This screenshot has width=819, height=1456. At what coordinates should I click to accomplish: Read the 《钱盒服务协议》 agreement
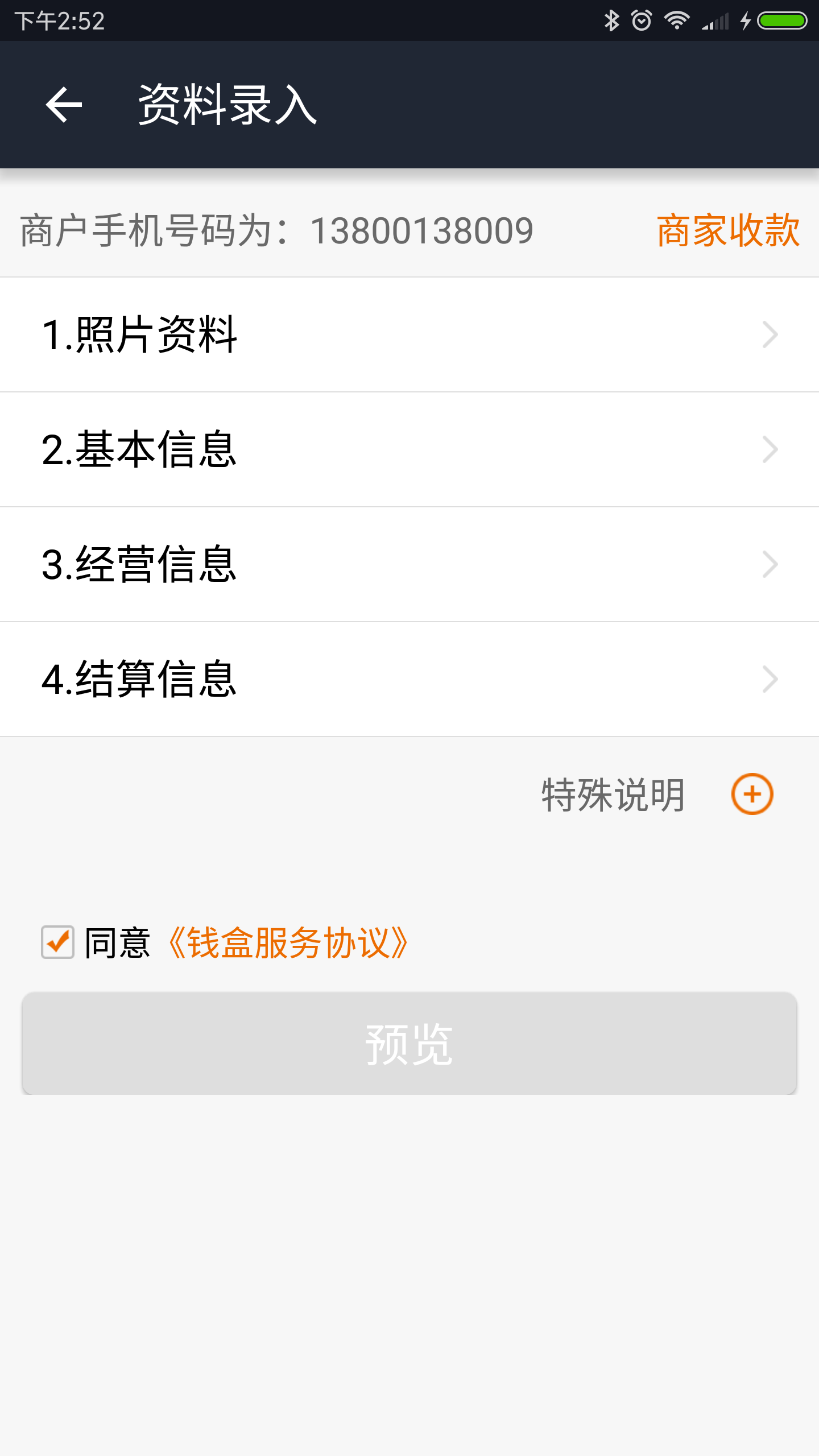[287, 943]
